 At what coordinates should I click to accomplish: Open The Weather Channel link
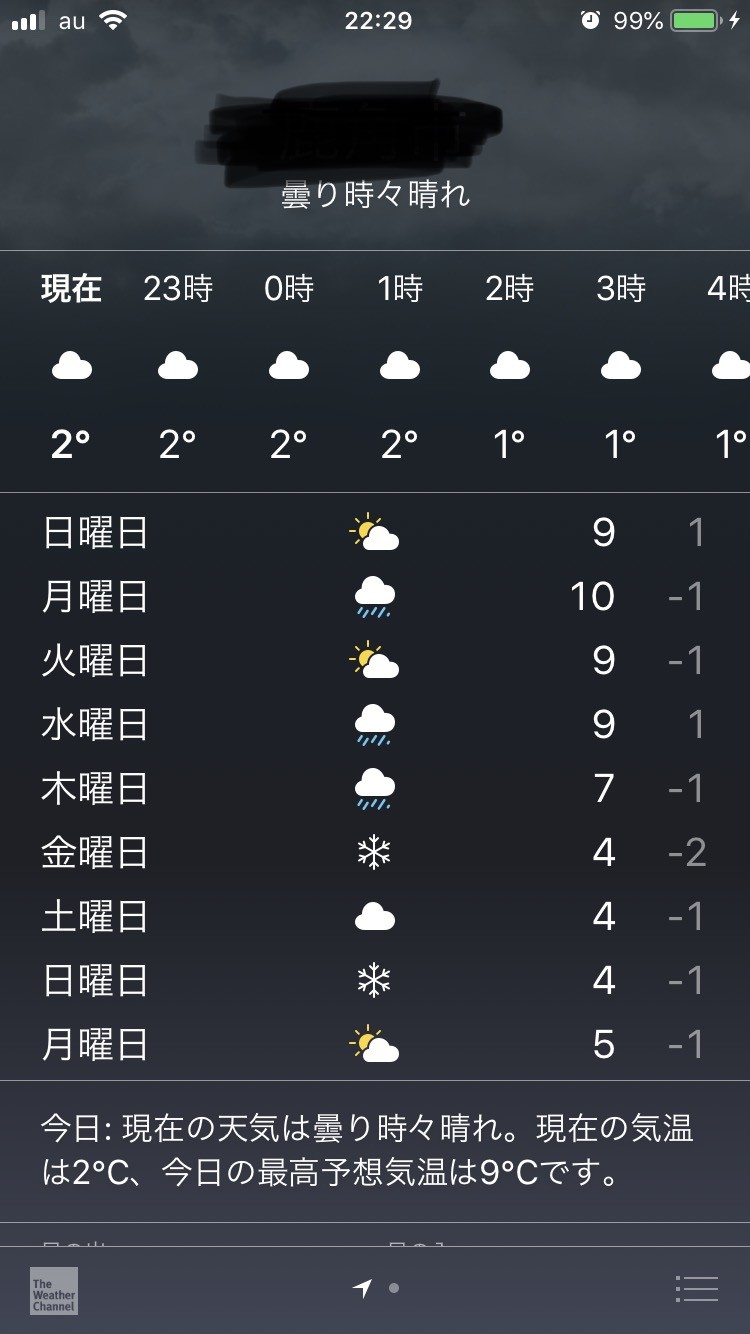coord(54,1290)
